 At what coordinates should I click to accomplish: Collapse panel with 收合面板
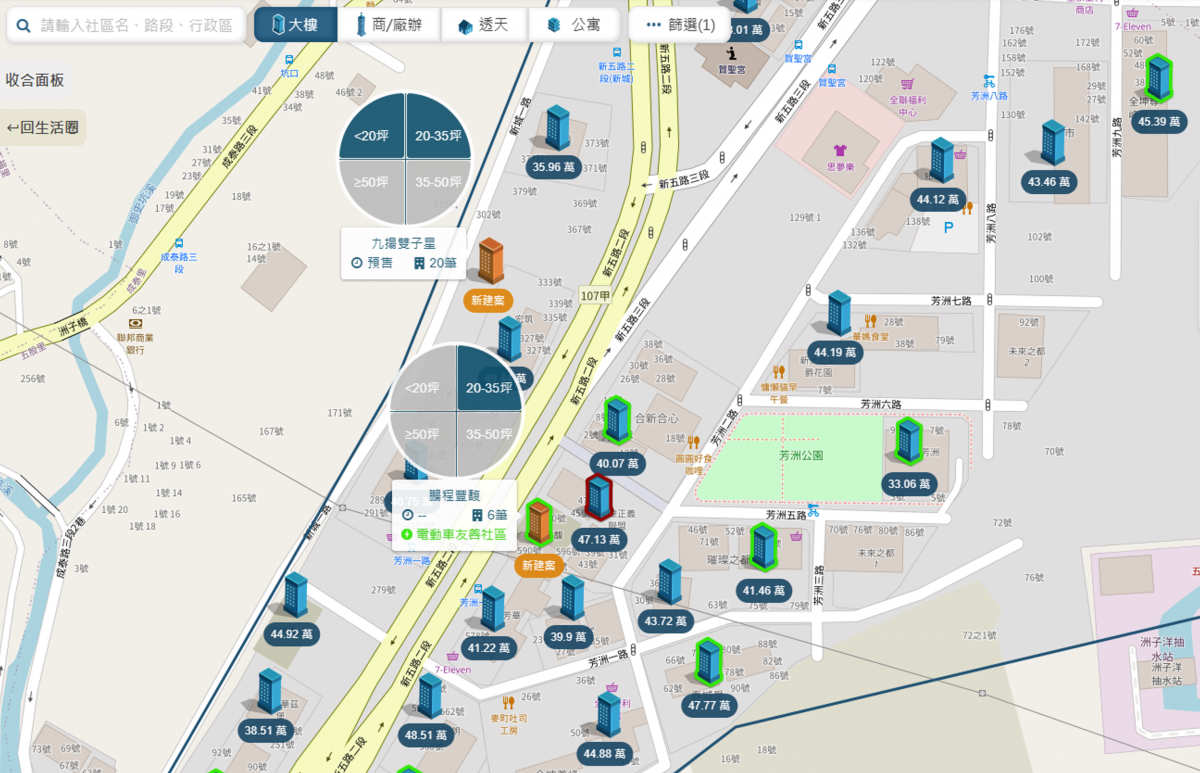coord(35,80)
